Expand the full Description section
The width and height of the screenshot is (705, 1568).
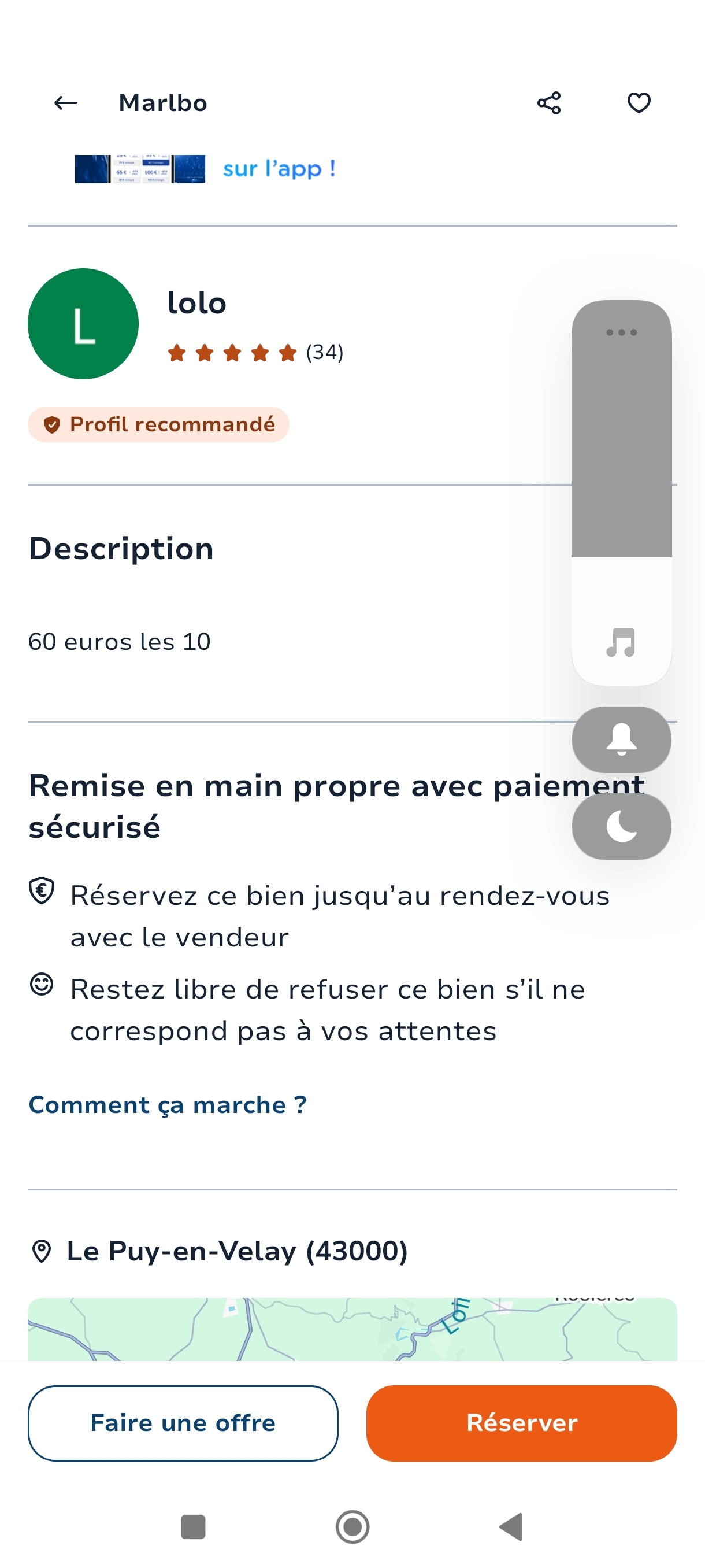click(x=120, y=548)
